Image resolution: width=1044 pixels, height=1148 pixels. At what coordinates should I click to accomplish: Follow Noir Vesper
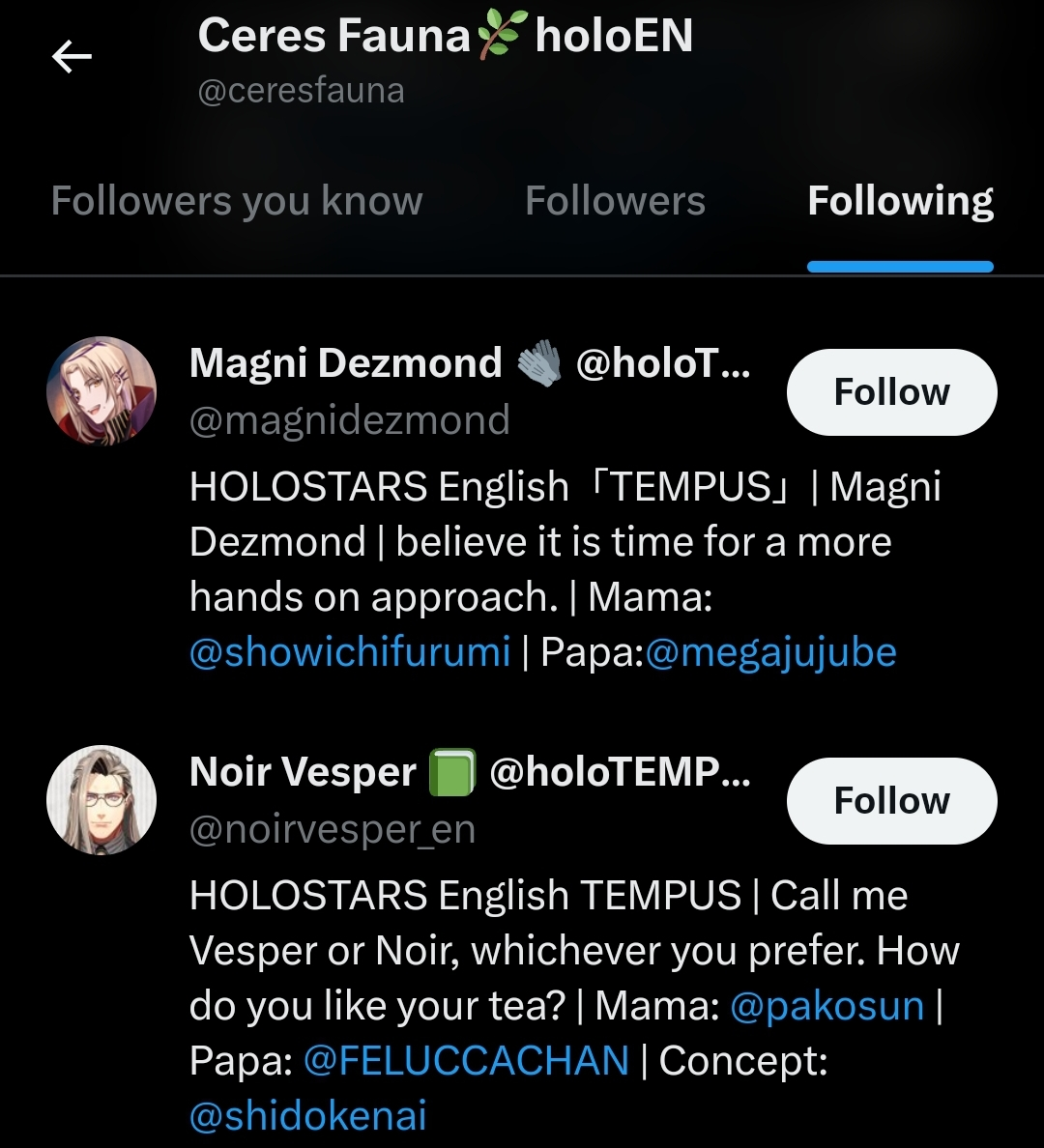click(x=891, y=801)
